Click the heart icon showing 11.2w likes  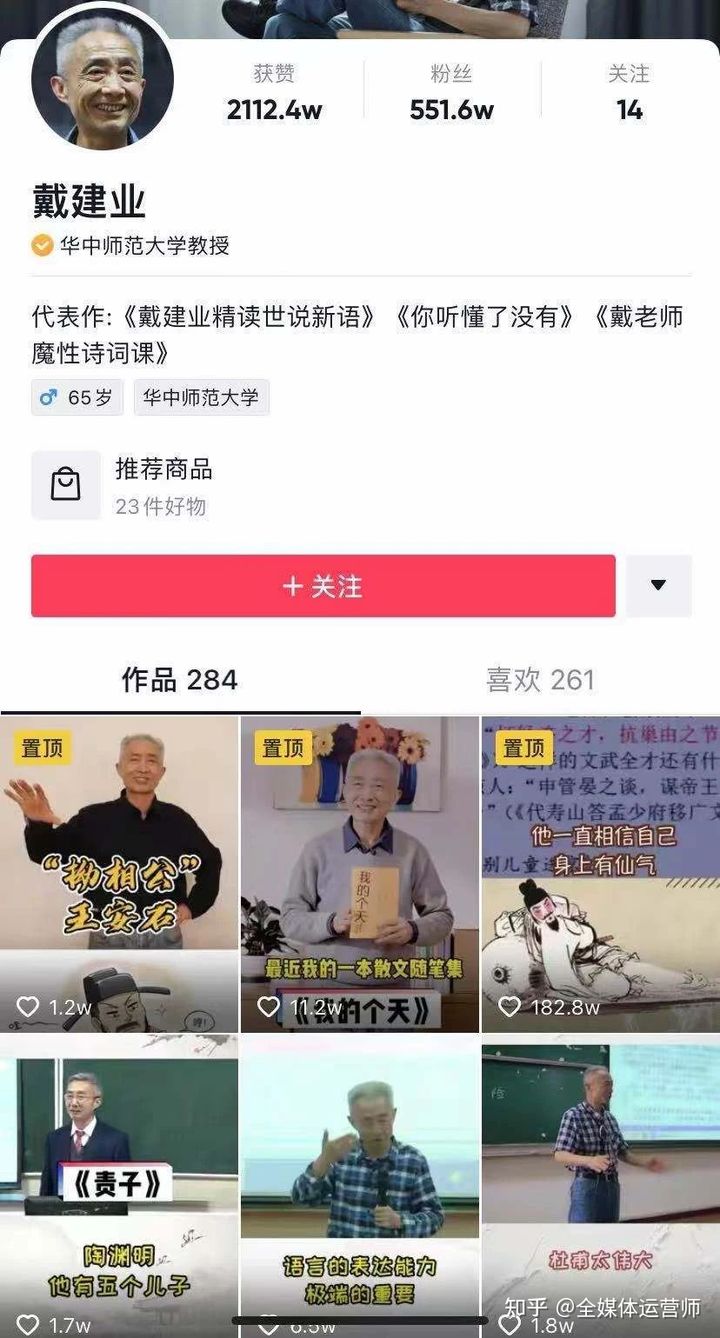click(x=268, y=1007)
